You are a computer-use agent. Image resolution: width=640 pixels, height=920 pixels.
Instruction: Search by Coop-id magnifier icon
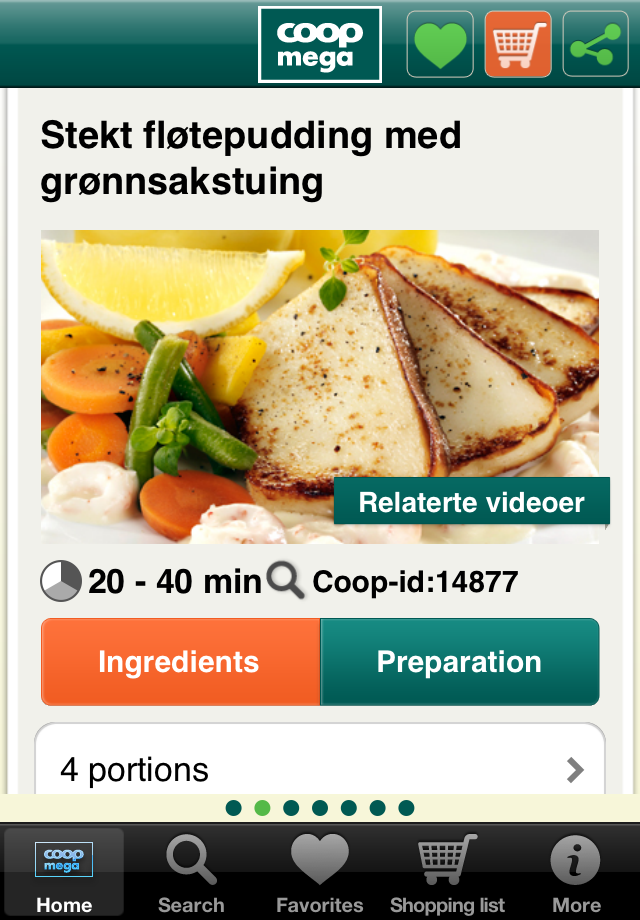(286, 580)
